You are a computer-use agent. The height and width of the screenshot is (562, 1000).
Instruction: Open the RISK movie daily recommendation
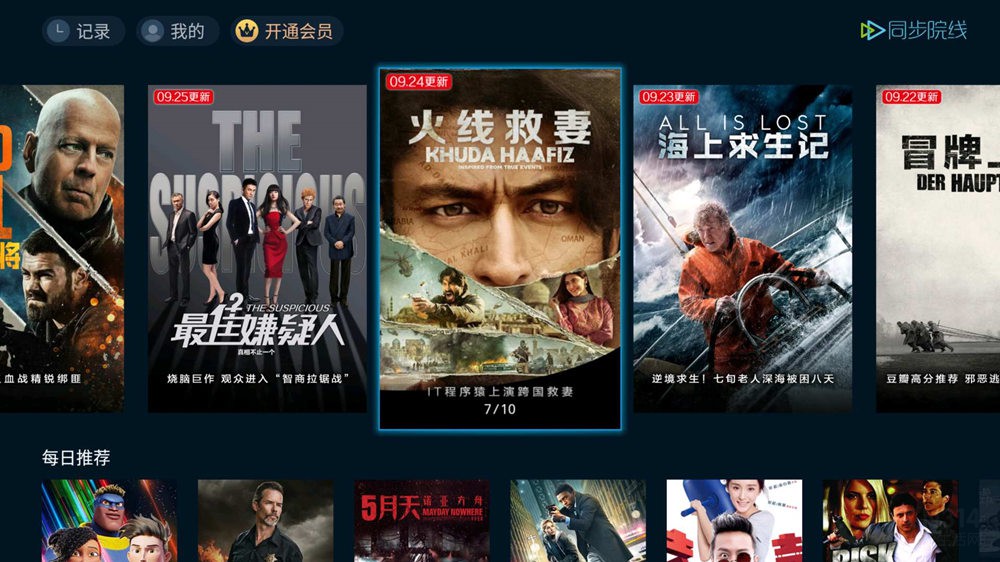click(x=890, y=520)
